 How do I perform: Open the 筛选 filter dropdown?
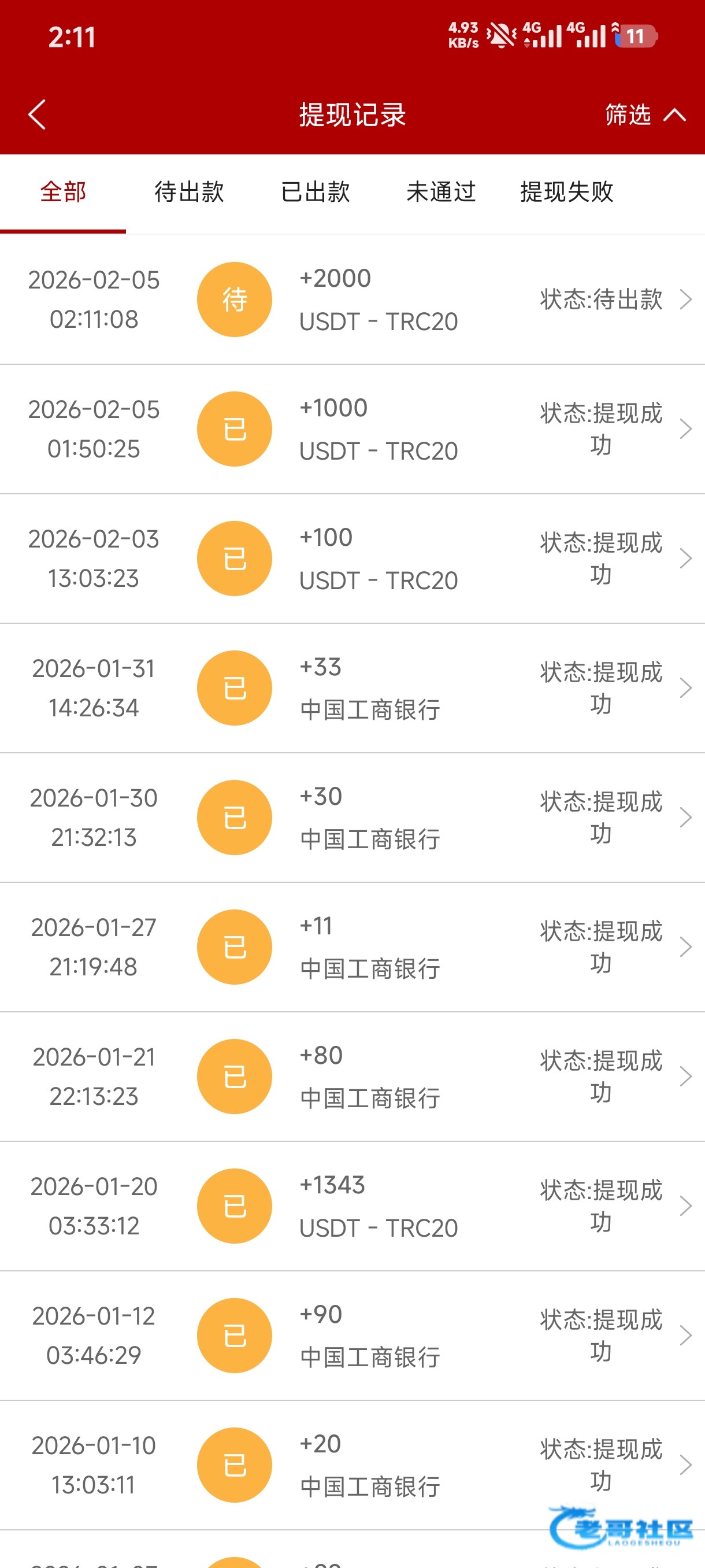[x=644, y=114]
